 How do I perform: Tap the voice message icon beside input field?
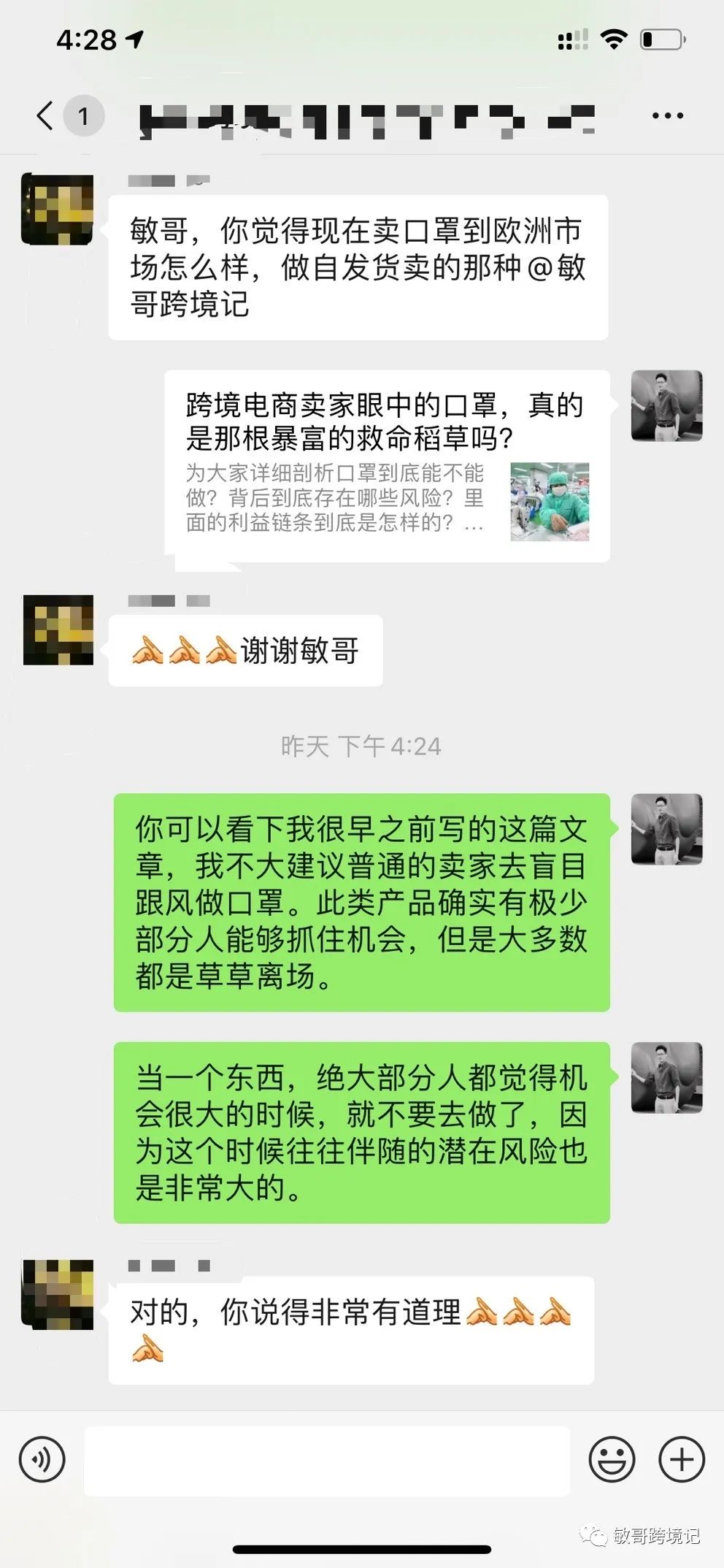(x=42, y=1458)
